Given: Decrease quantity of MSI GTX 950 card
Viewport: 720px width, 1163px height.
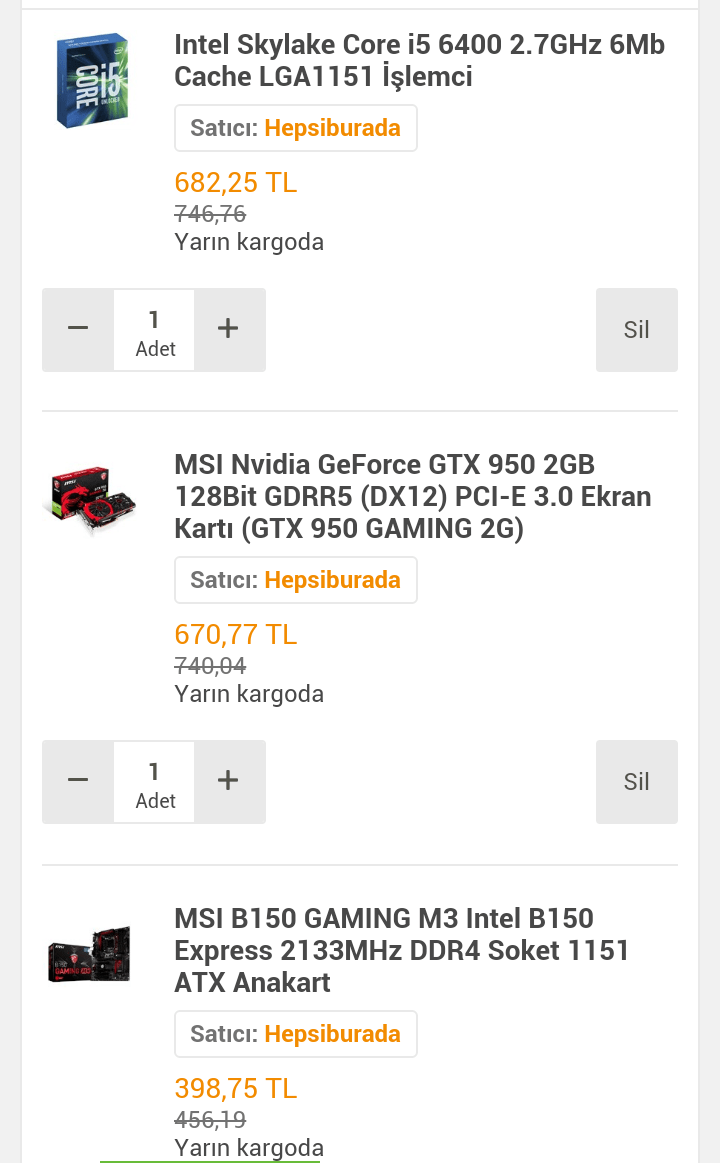Looking at the screenshot, I should (x=78, y=781).
